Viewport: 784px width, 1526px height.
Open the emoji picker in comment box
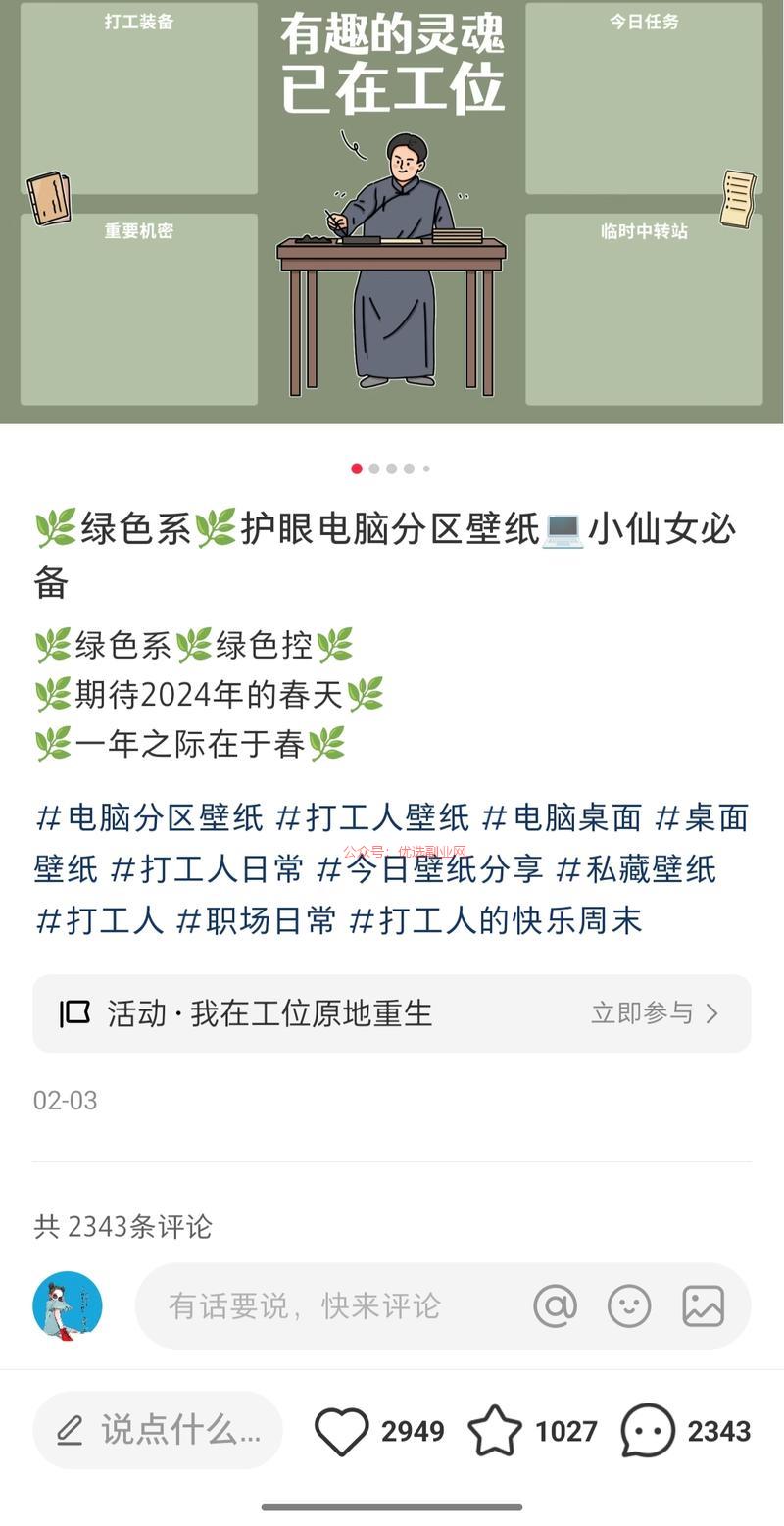pyautogui.click(x=629, y=1305)
